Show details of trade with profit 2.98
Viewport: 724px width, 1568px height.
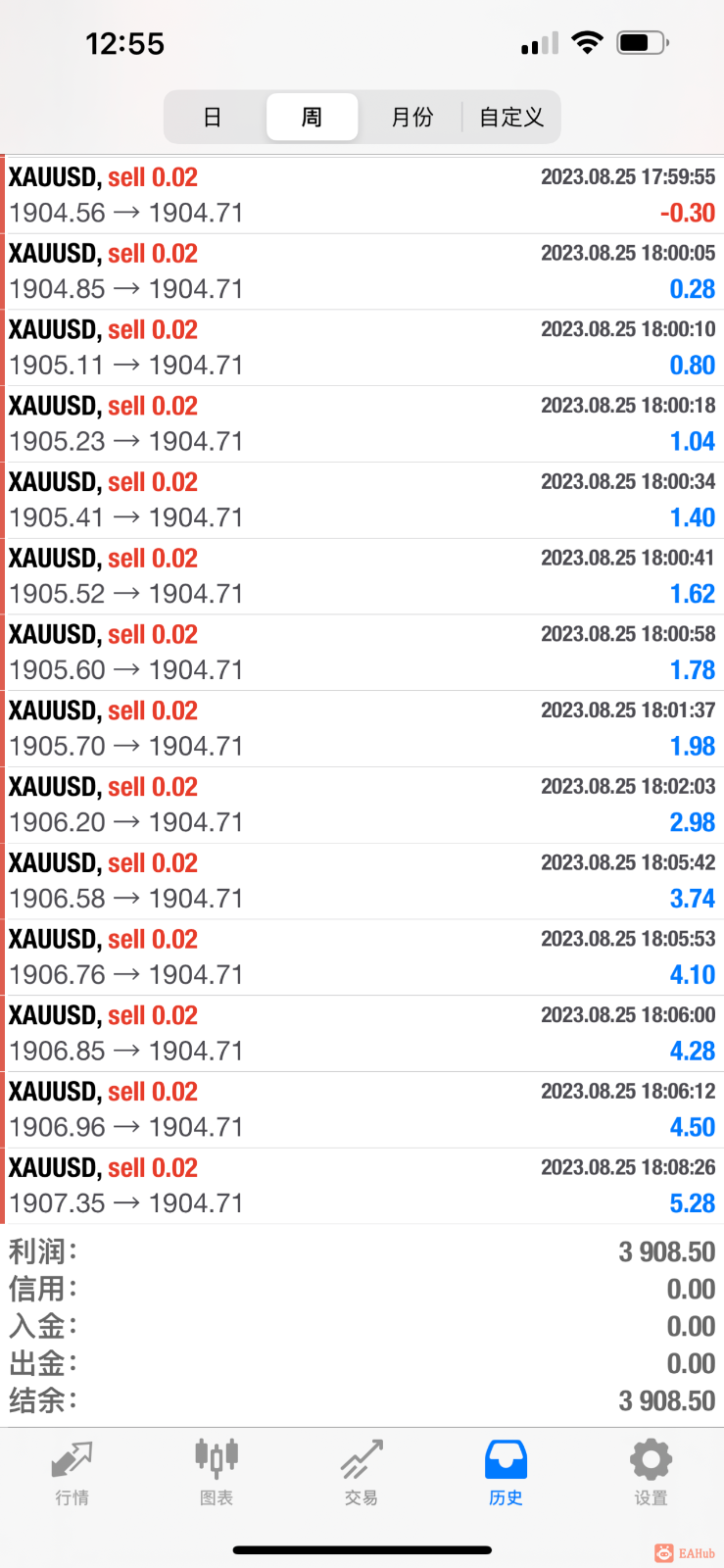(362, 805)
